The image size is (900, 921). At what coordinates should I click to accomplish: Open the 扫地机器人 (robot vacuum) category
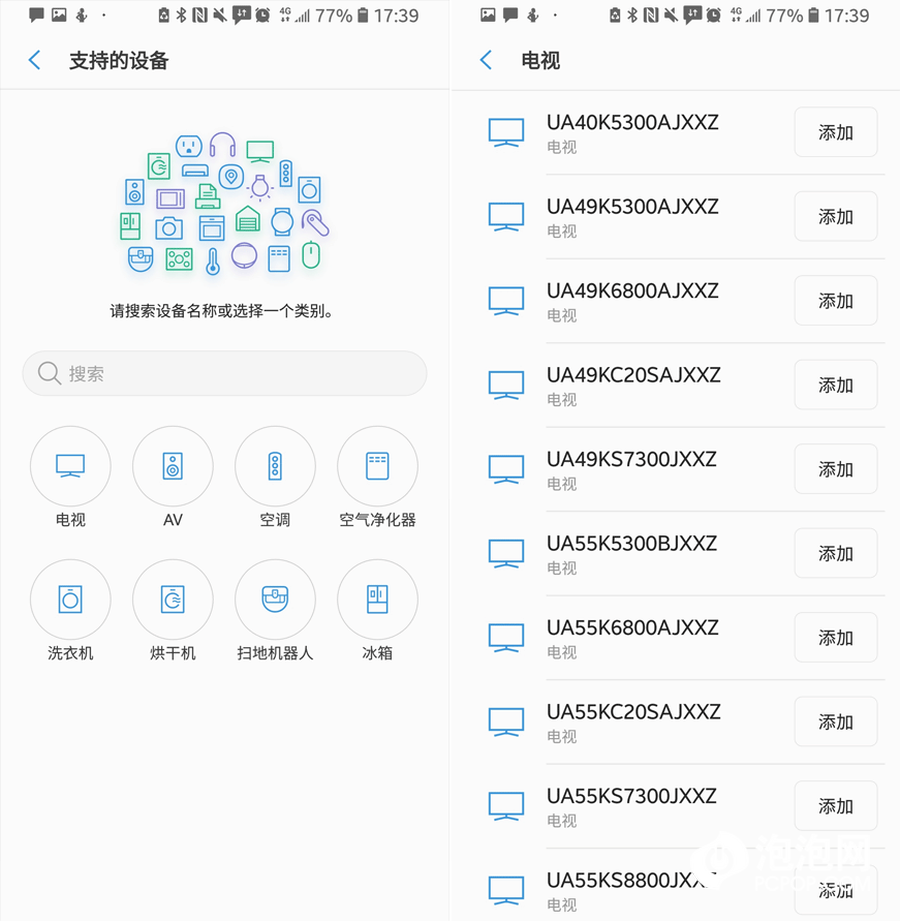pyautogui.click(x=274, y=598)
